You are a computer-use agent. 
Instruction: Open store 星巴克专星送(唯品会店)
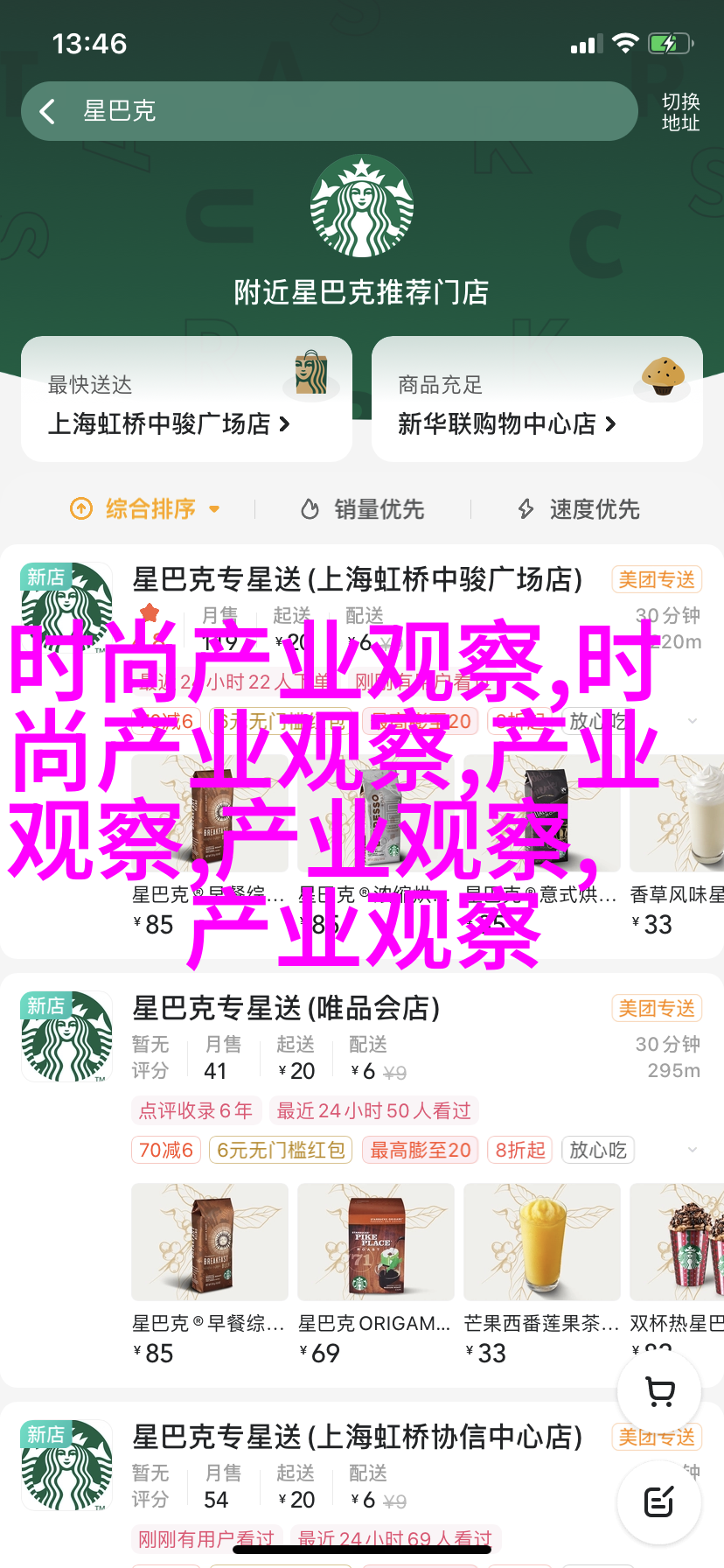pos(286,1008)
